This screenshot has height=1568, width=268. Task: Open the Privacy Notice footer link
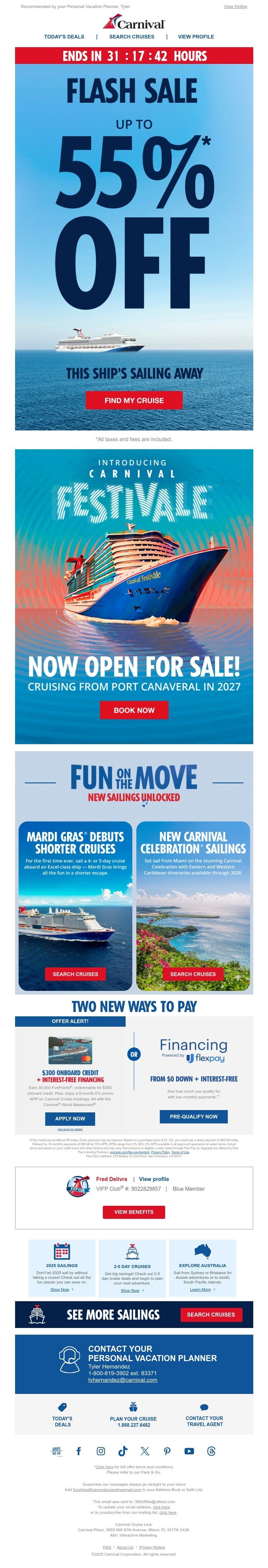[152, 1547]
